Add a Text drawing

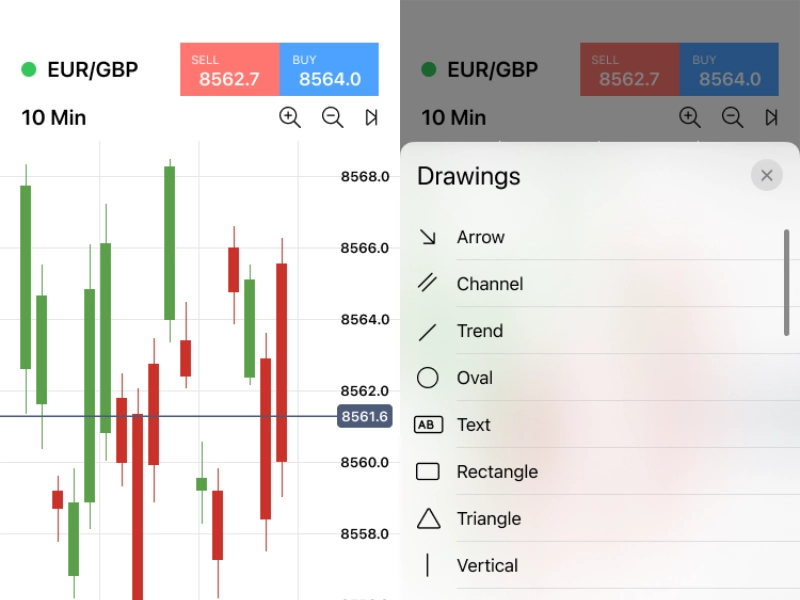point(473,425)
